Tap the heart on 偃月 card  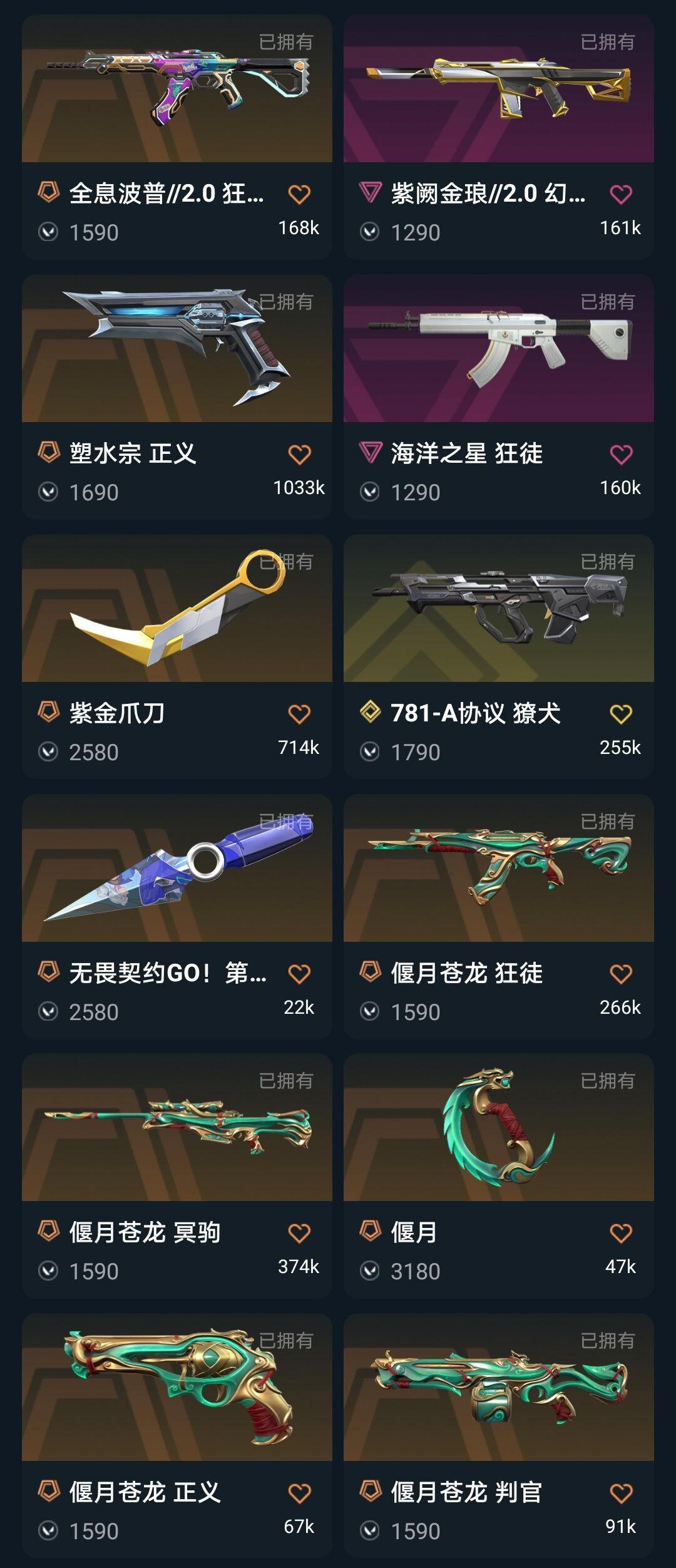[621, 1234]
